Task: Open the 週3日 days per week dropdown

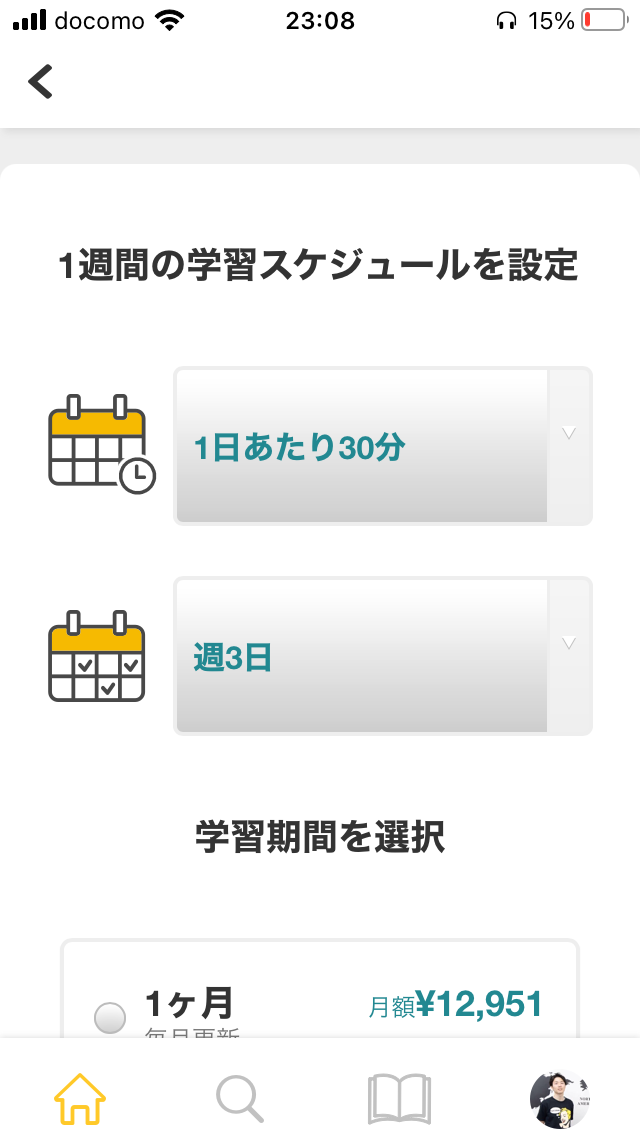Action: (x=383, y=656)
